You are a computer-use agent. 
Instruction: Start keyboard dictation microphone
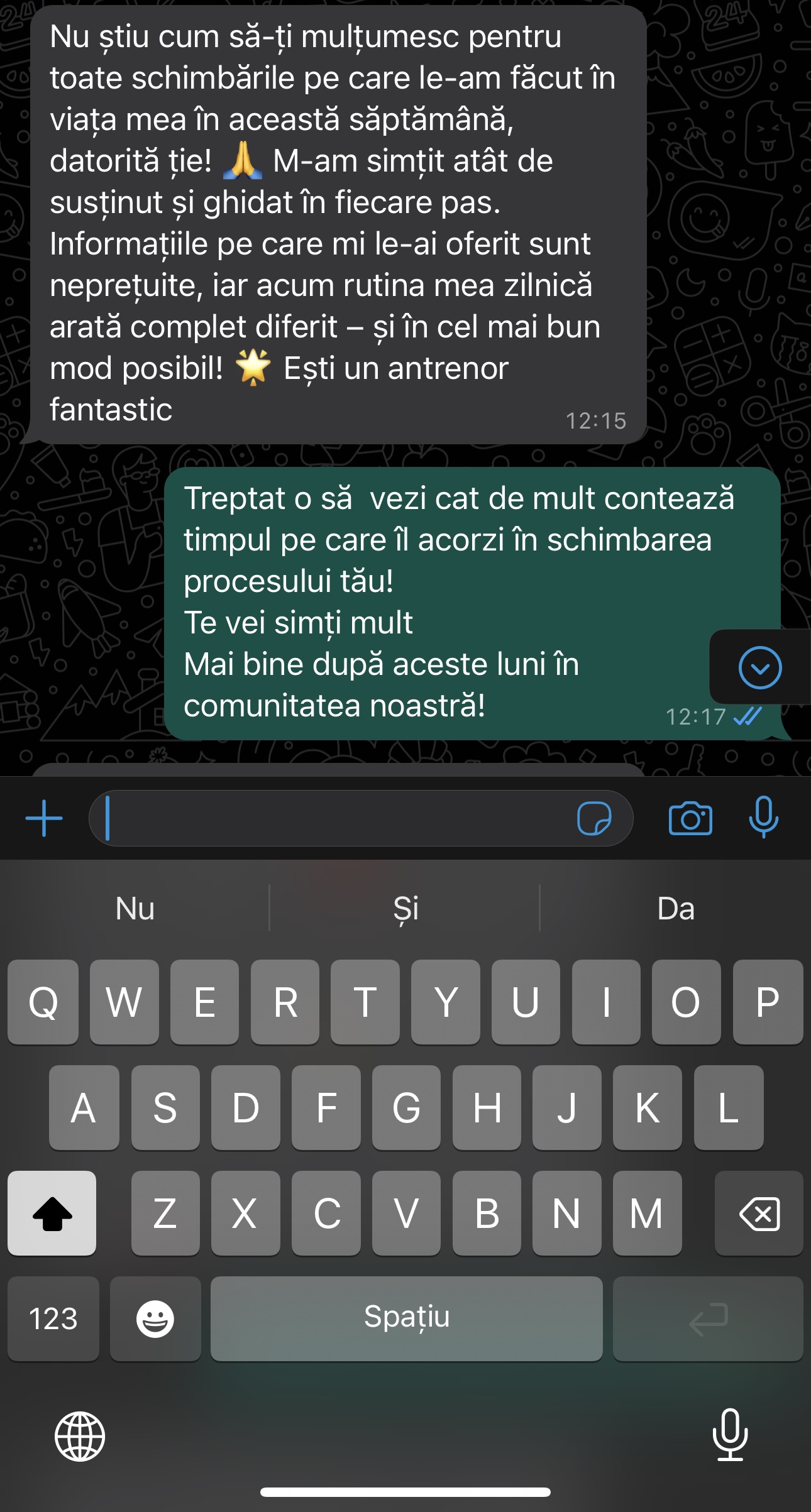[x=730, y=1435]
